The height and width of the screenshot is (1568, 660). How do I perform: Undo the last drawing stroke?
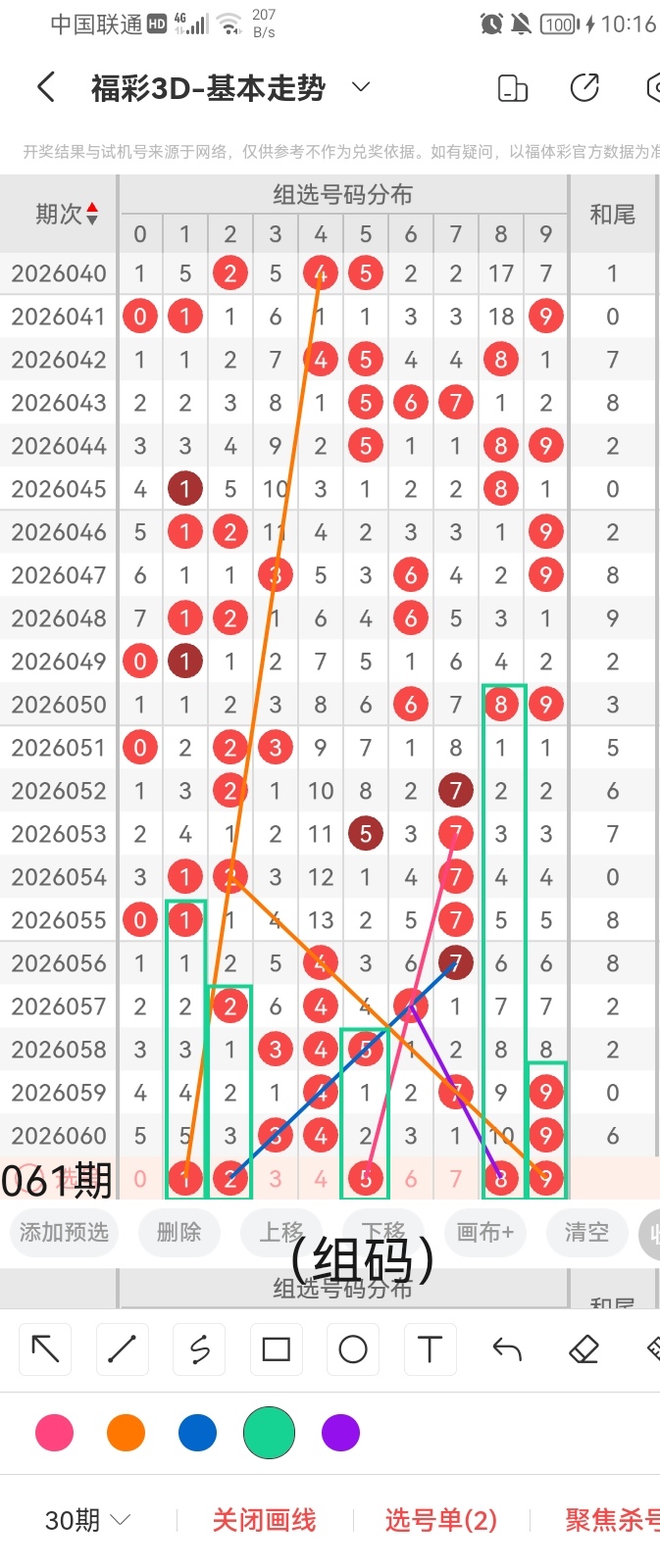tap(507, 1349)
